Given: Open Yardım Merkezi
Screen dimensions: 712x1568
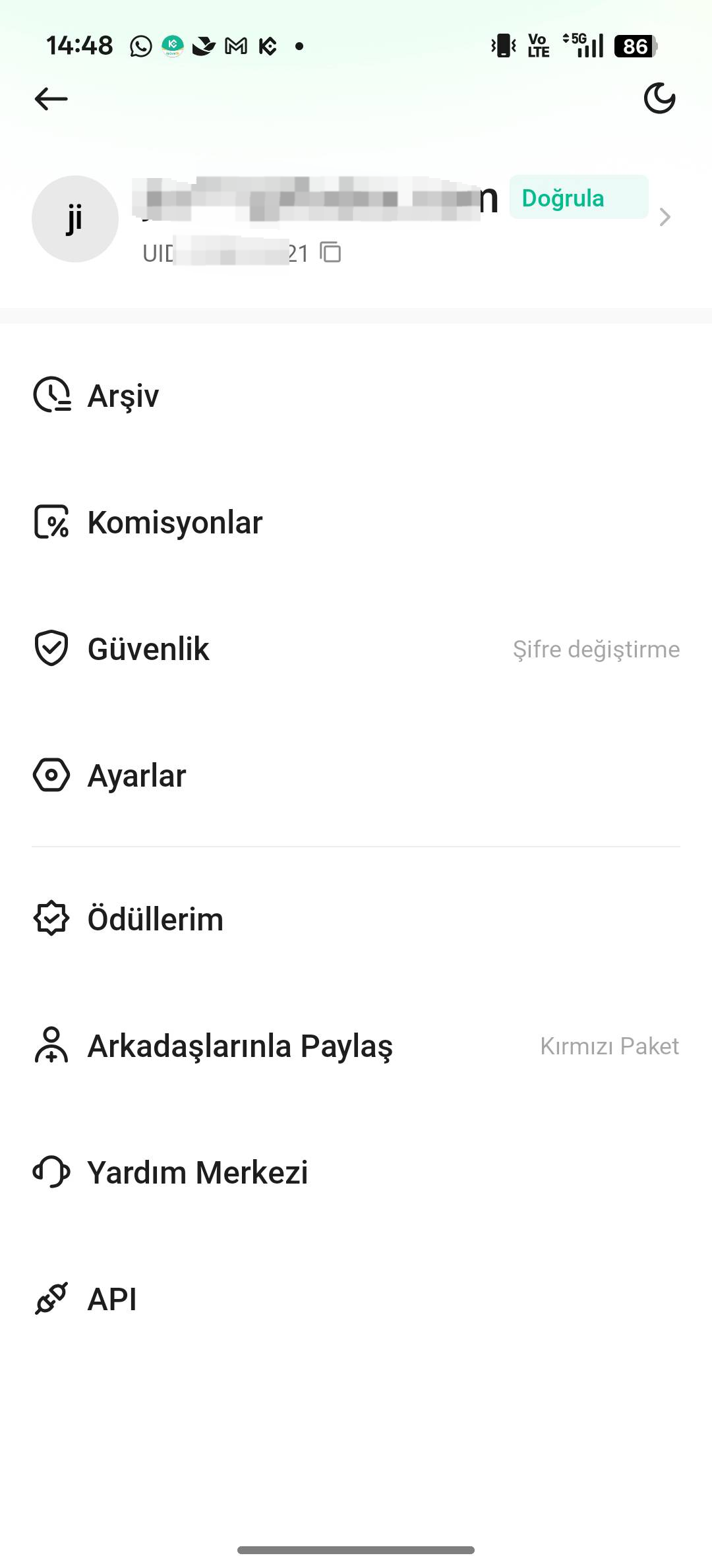Looking at the screenshot, I should (197, 1172).
